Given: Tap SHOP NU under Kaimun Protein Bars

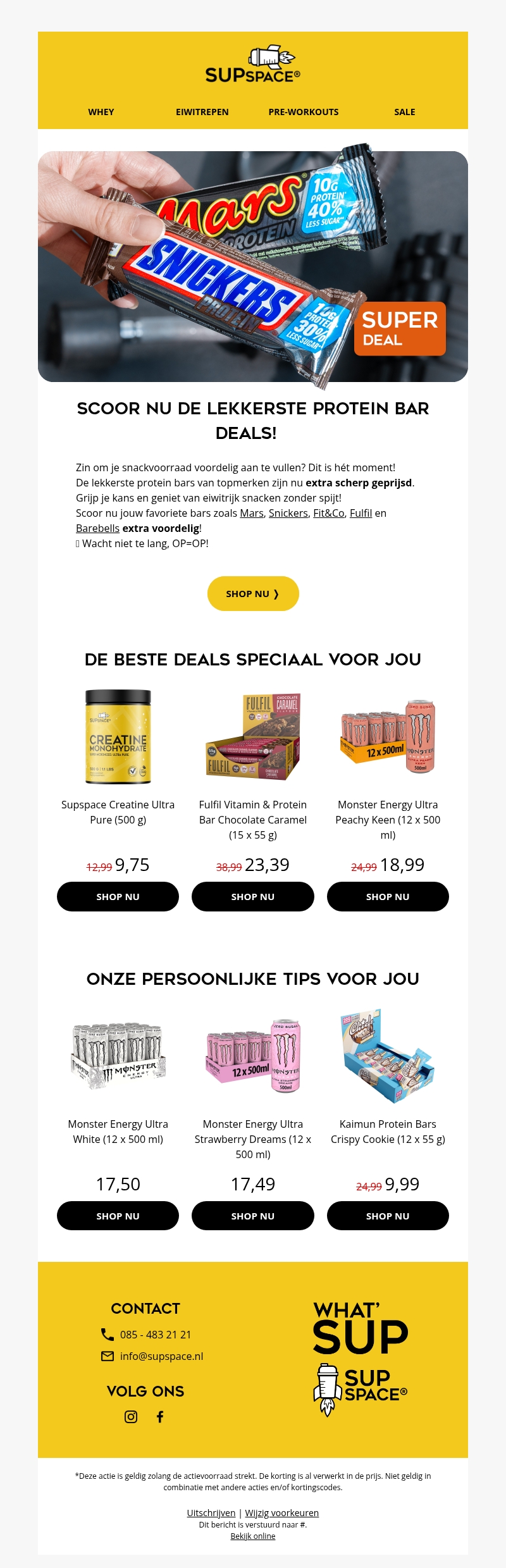Looking at the screenshot, I should 388,1216.
